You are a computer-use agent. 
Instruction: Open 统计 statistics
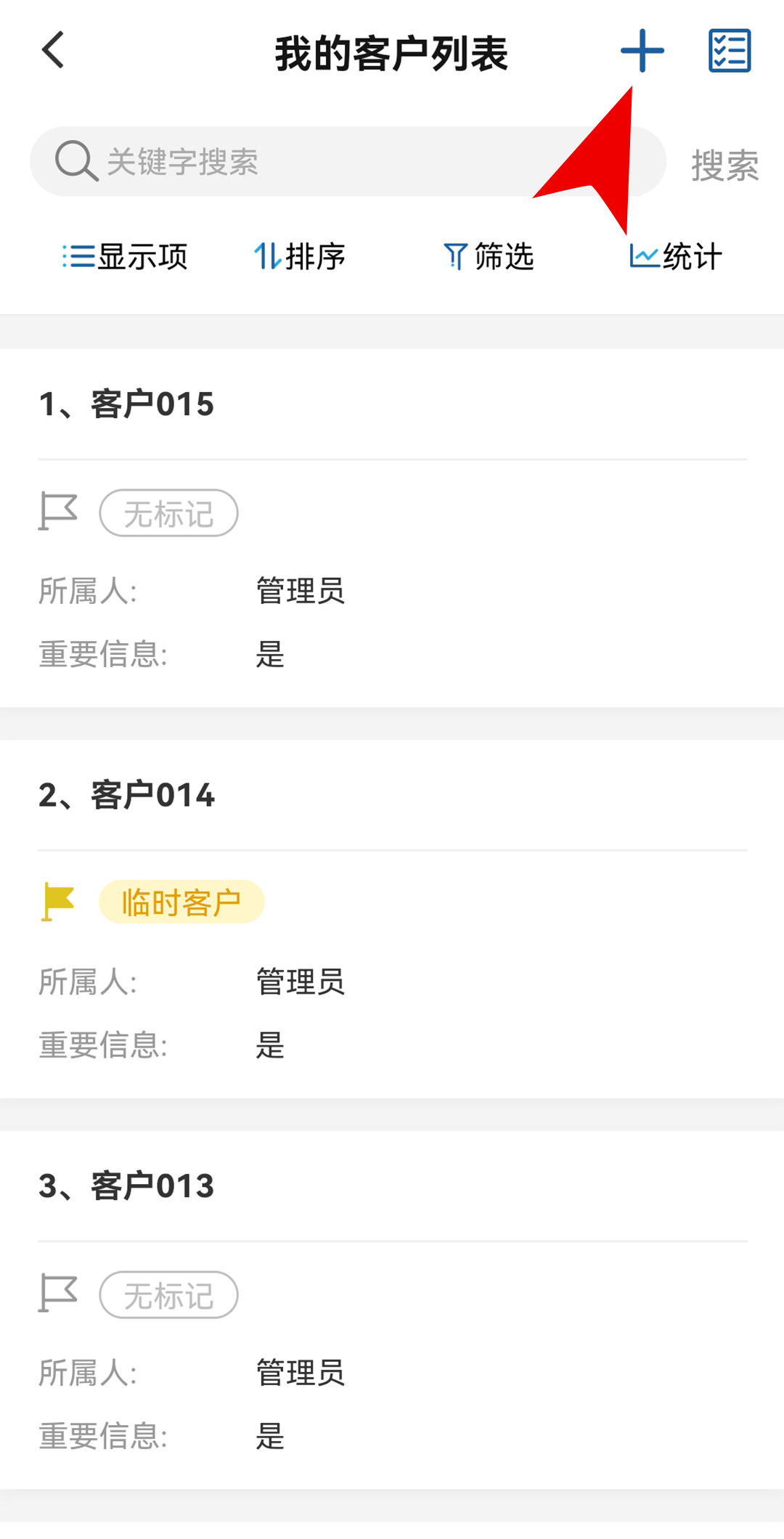[x=676, y=256]
